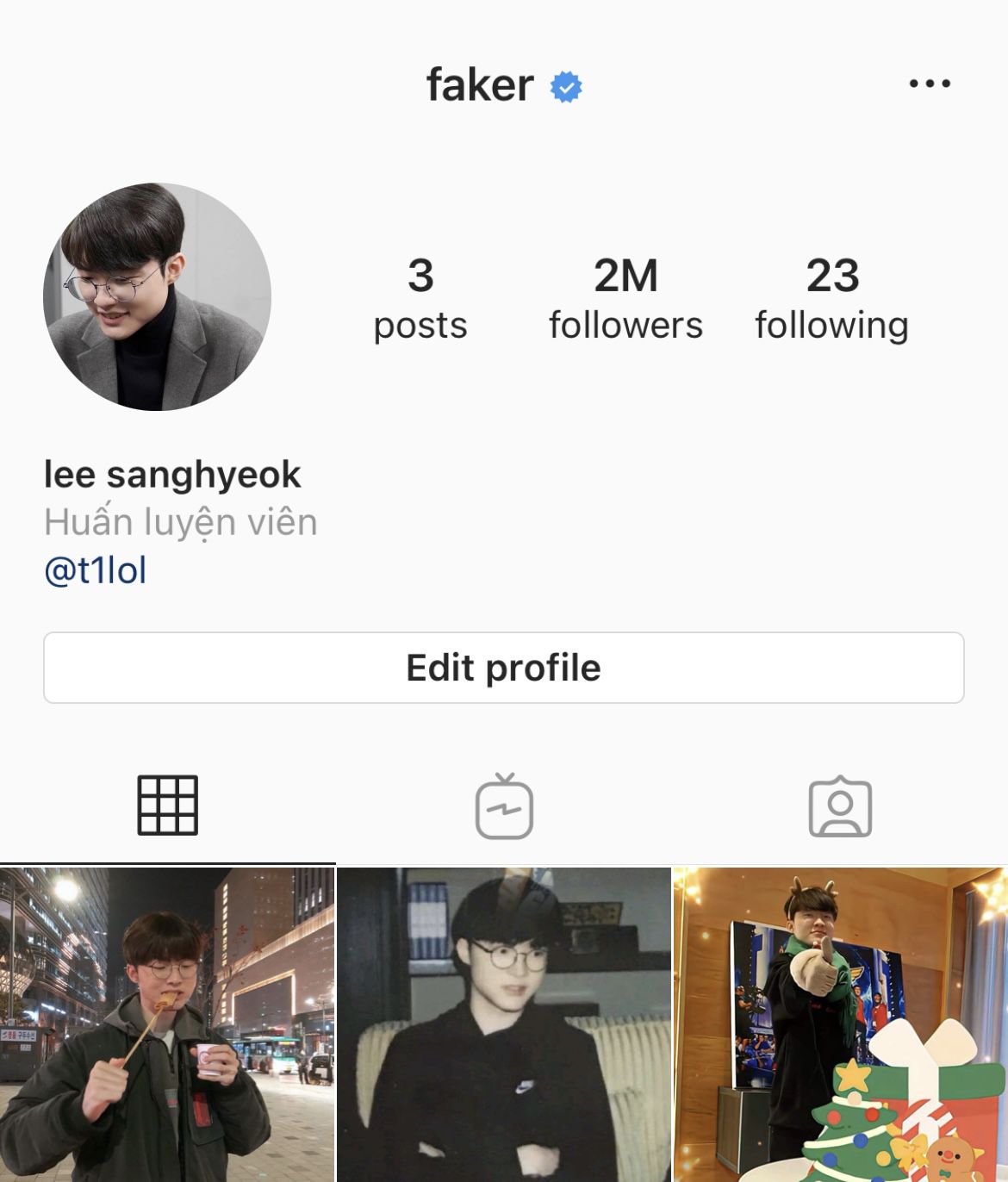
Task: Open the post with street food at night
Action: click(166, 1023)
